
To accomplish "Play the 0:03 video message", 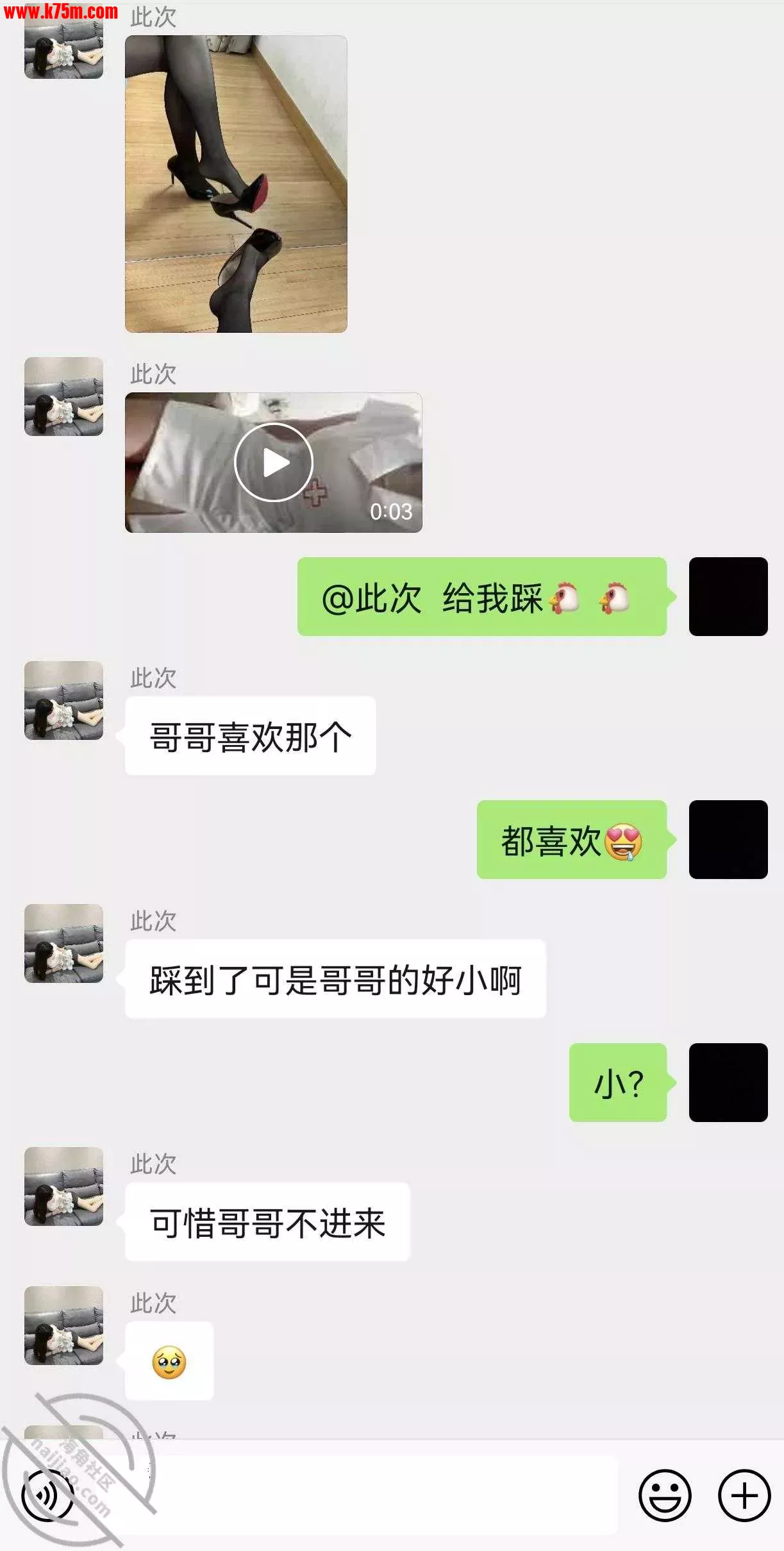I will click(x=274, y=462).
